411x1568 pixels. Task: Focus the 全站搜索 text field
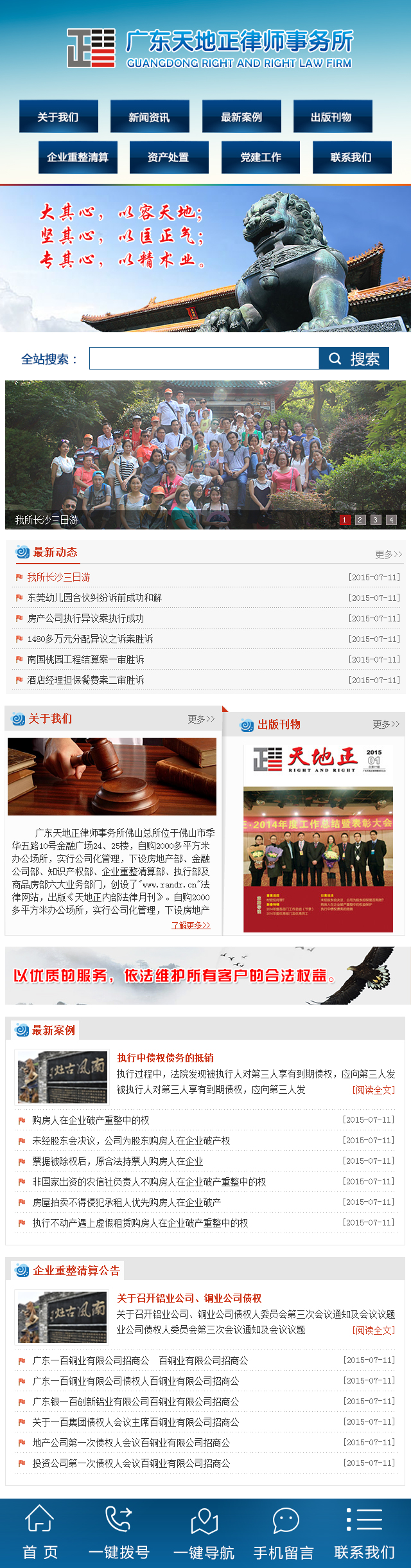[x=204, y=359]
